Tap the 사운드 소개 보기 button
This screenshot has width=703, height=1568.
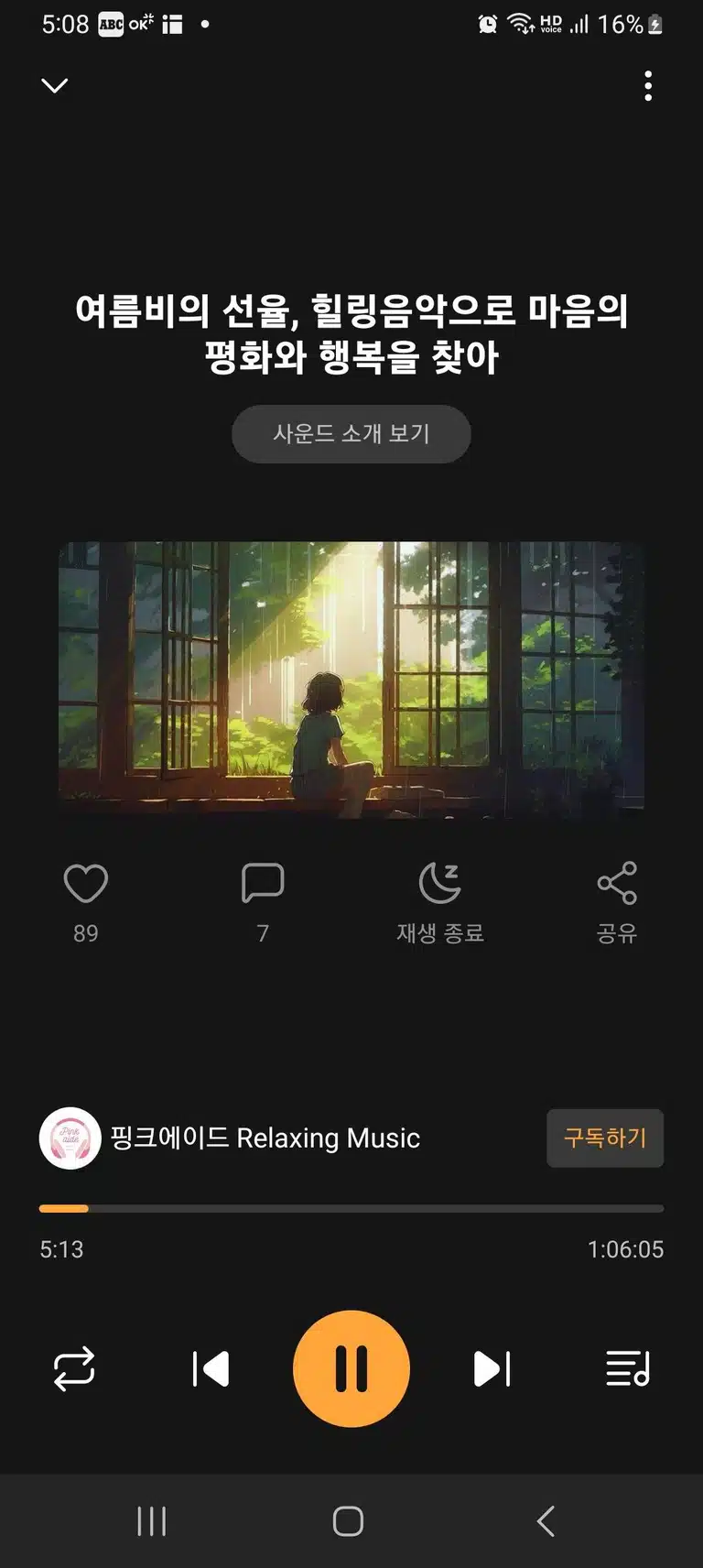[351, 433]
